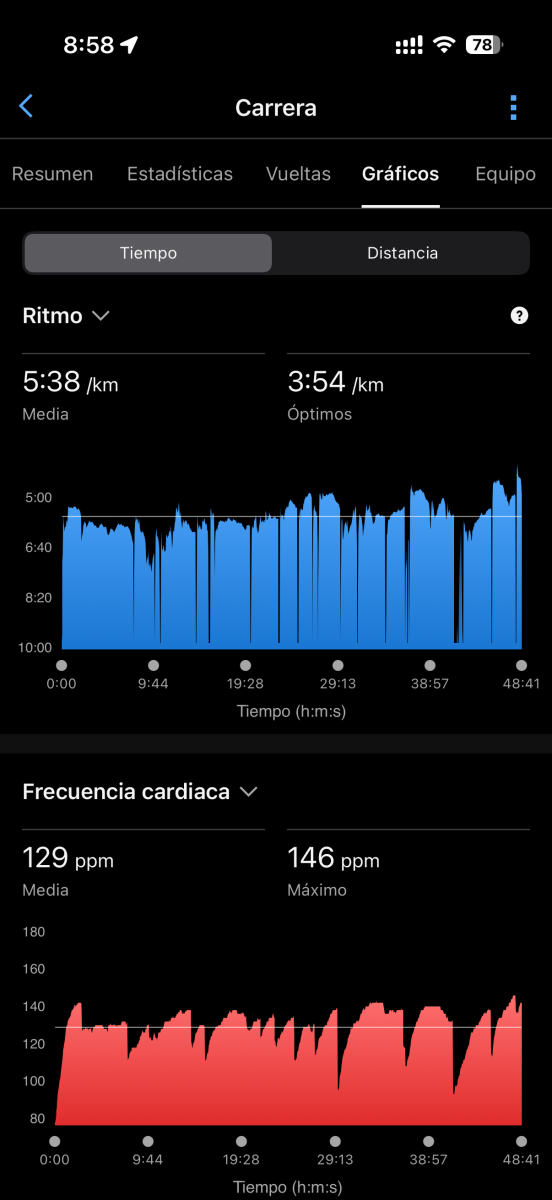Switch to the Resumen tab
Viewport: 552px width, 1200px height.
tap(52, 174)
